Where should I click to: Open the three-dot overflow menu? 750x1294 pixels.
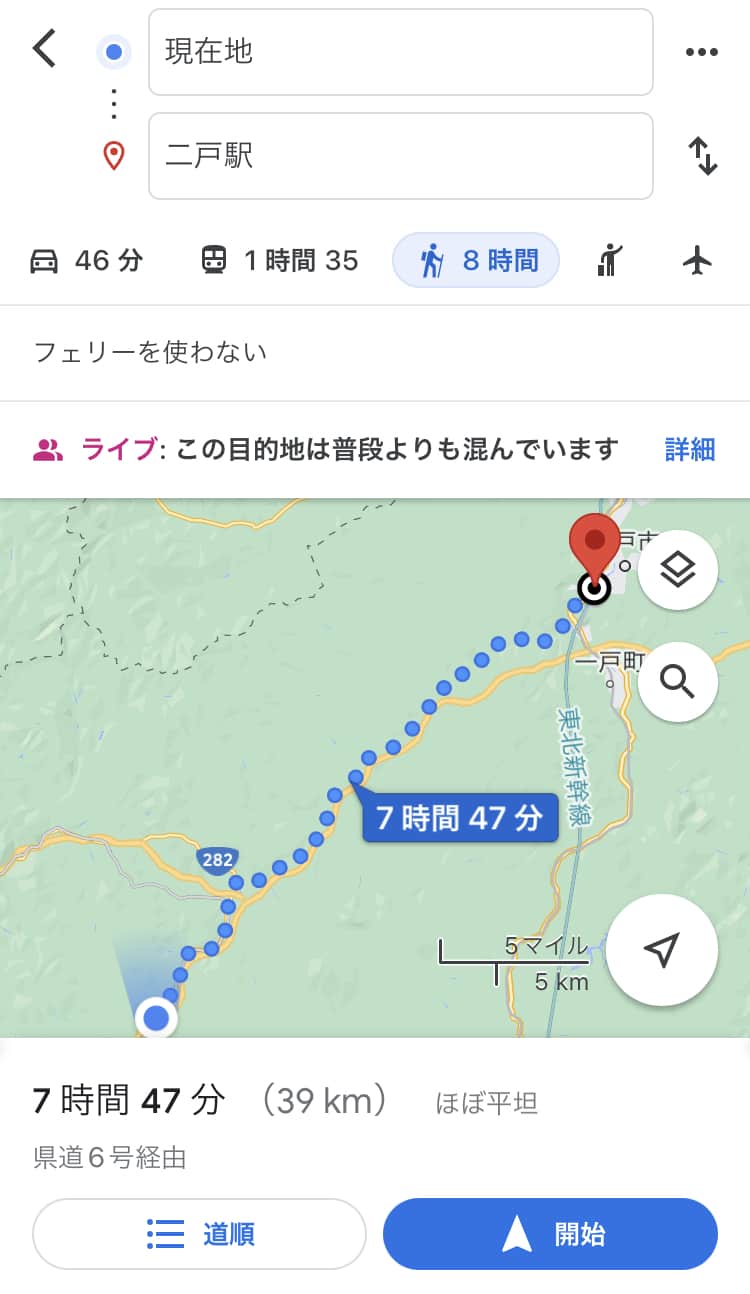point(702,53)
